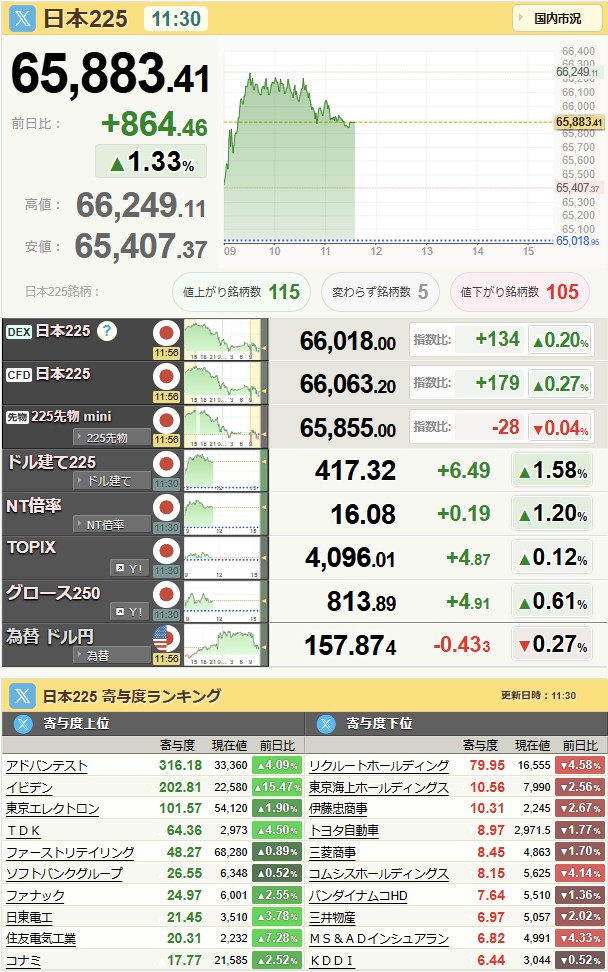608x972 pixels.
Task: Share the 寄与度上位 list on X
Action: pyautogui.click(x=22, y=723)
